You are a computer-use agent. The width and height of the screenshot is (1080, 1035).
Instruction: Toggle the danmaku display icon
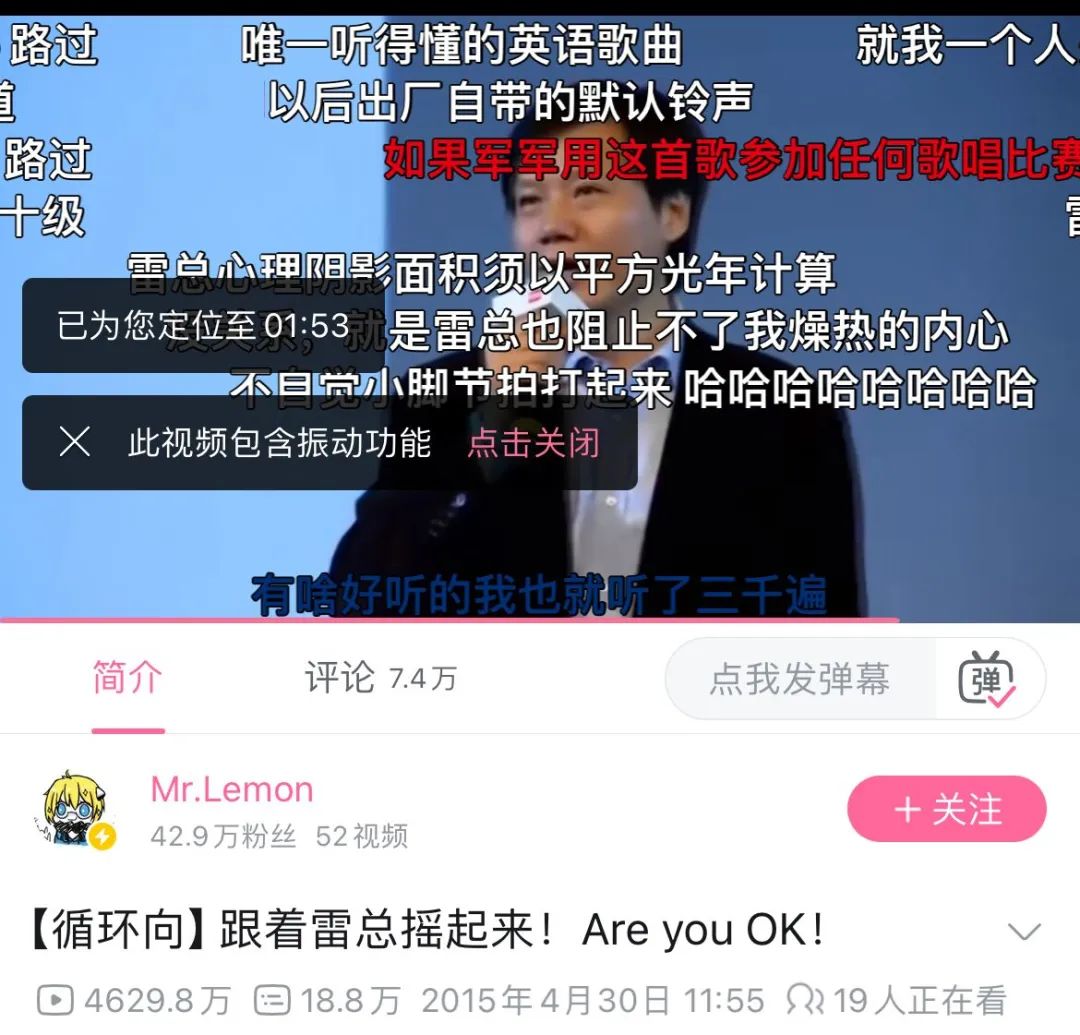[x=987, y=679]
